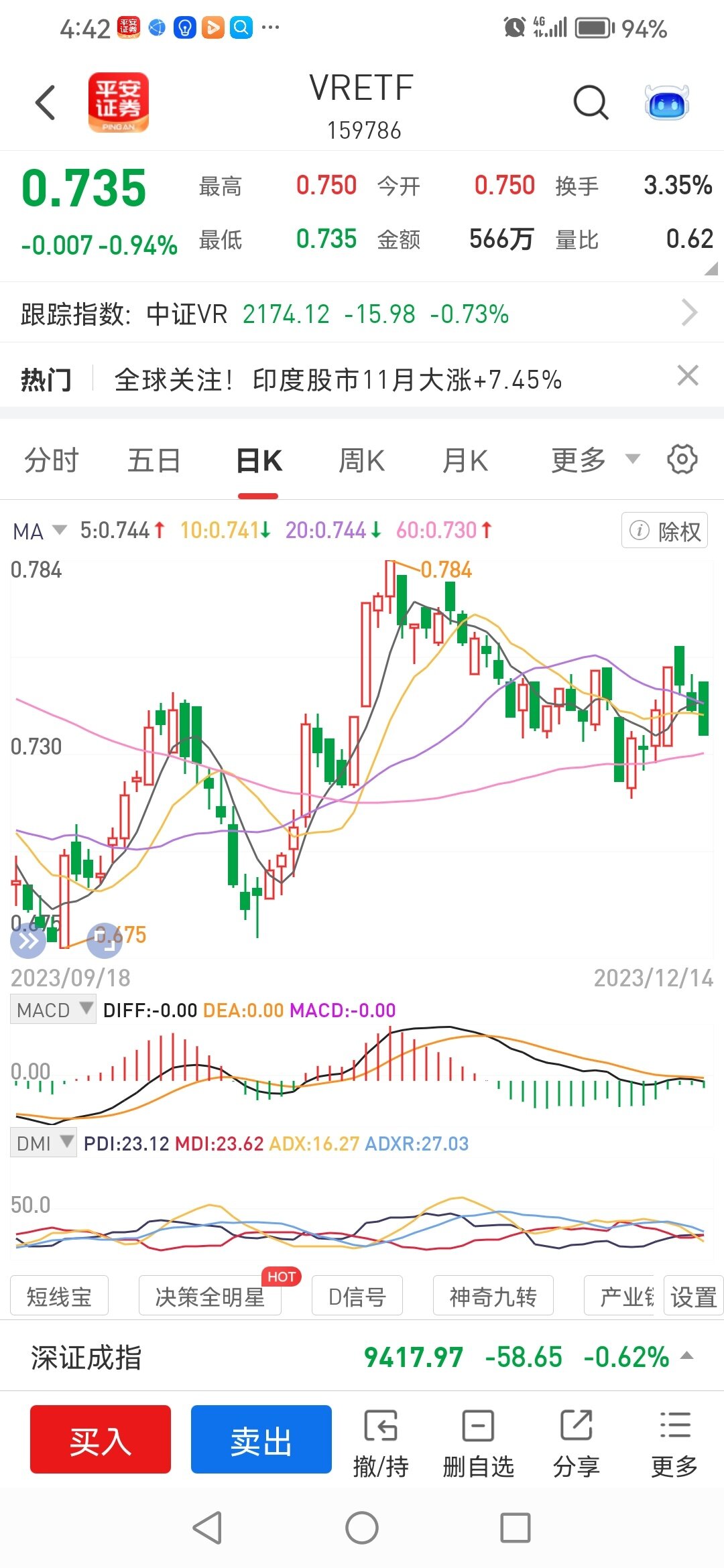This screenshot has height=1568, width=724.
Task: Tap the red 买入 buy button
Action: pos(101,1439)
